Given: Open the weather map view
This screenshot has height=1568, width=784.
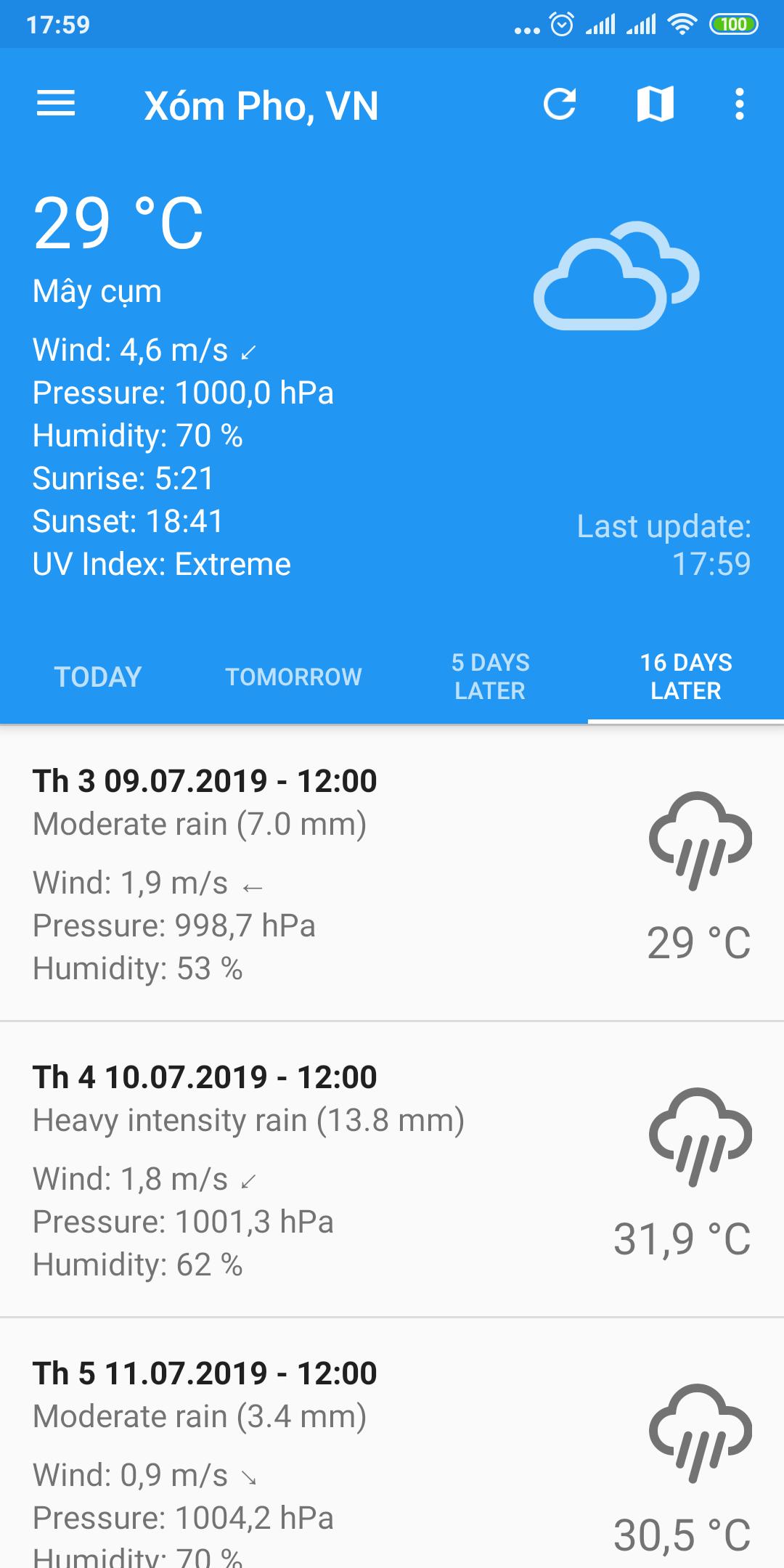Looking at the screenshot, I should pos(655,104).
